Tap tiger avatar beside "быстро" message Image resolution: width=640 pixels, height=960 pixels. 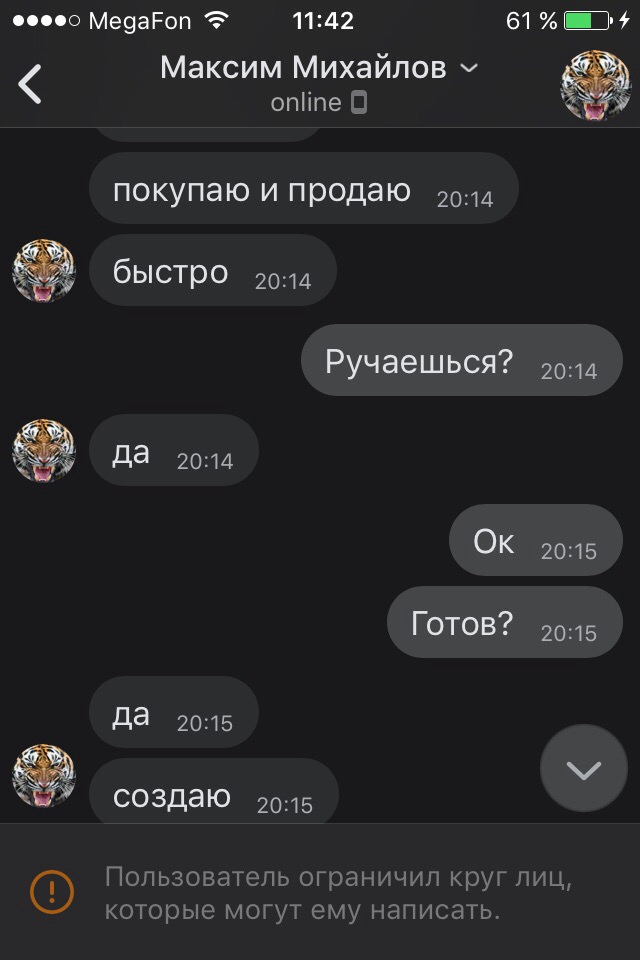pos(44,271)
